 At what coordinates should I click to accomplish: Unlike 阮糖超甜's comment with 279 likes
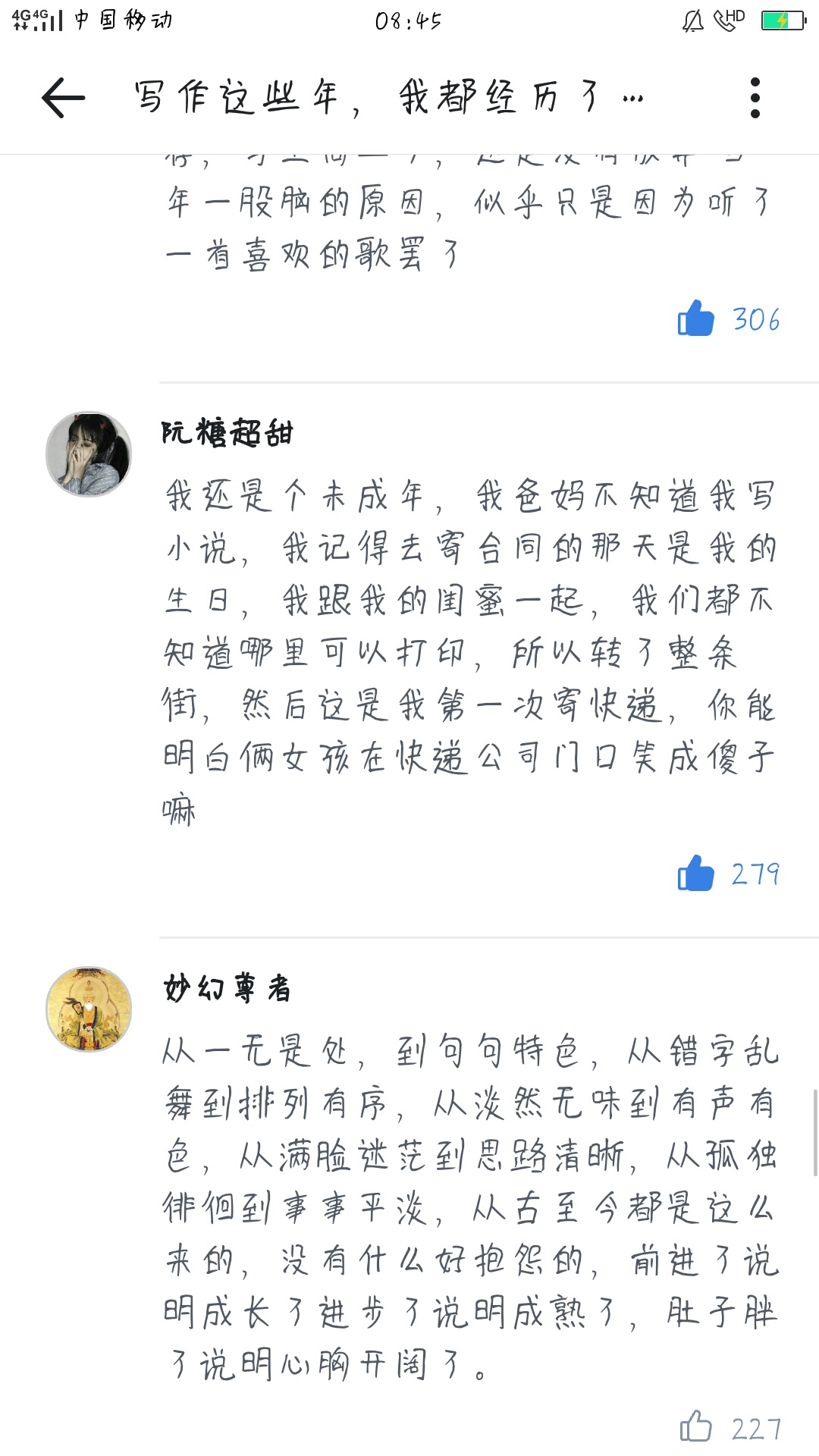point(696,873)
